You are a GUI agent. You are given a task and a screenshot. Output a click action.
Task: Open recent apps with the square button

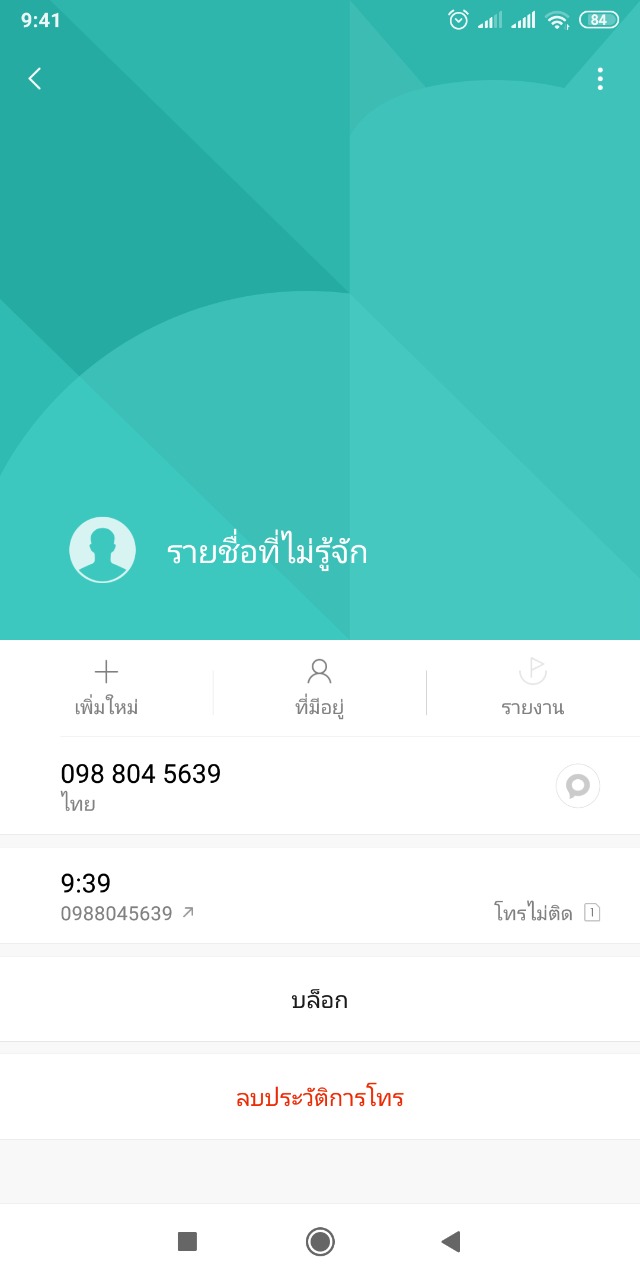click(187, 1242)
